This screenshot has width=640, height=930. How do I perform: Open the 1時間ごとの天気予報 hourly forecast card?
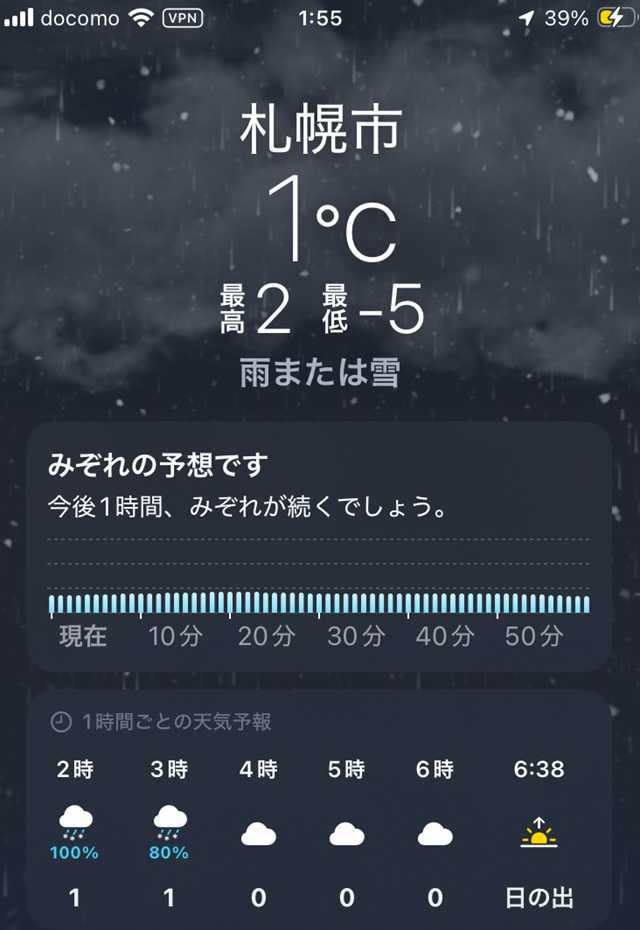[319, 810]
